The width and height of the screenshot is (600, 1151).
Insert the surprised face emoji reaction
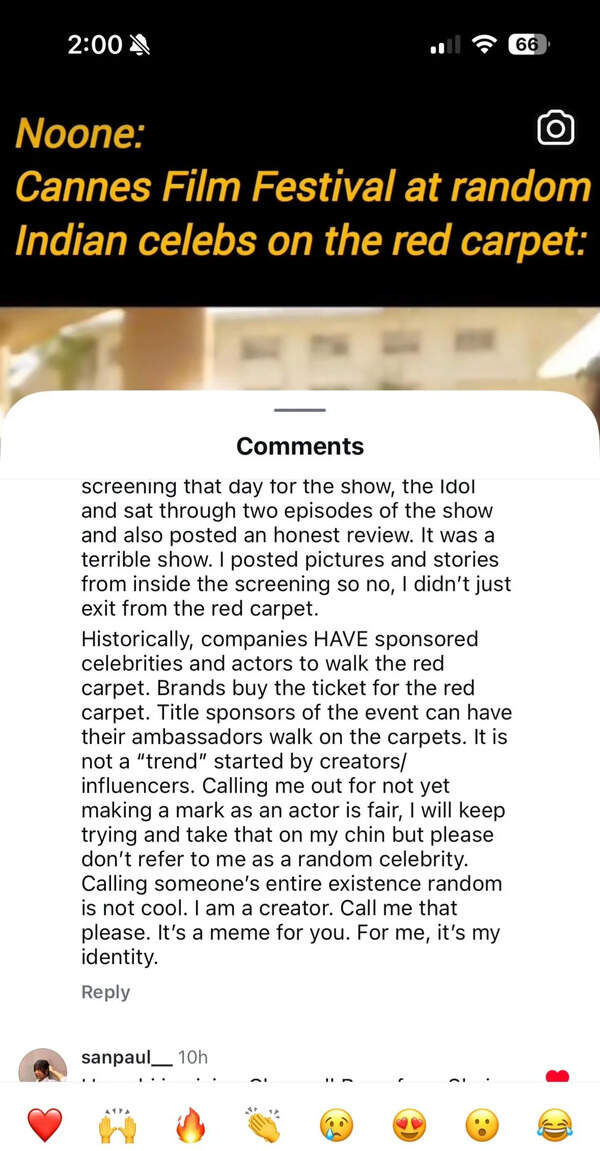(482, 1125)
